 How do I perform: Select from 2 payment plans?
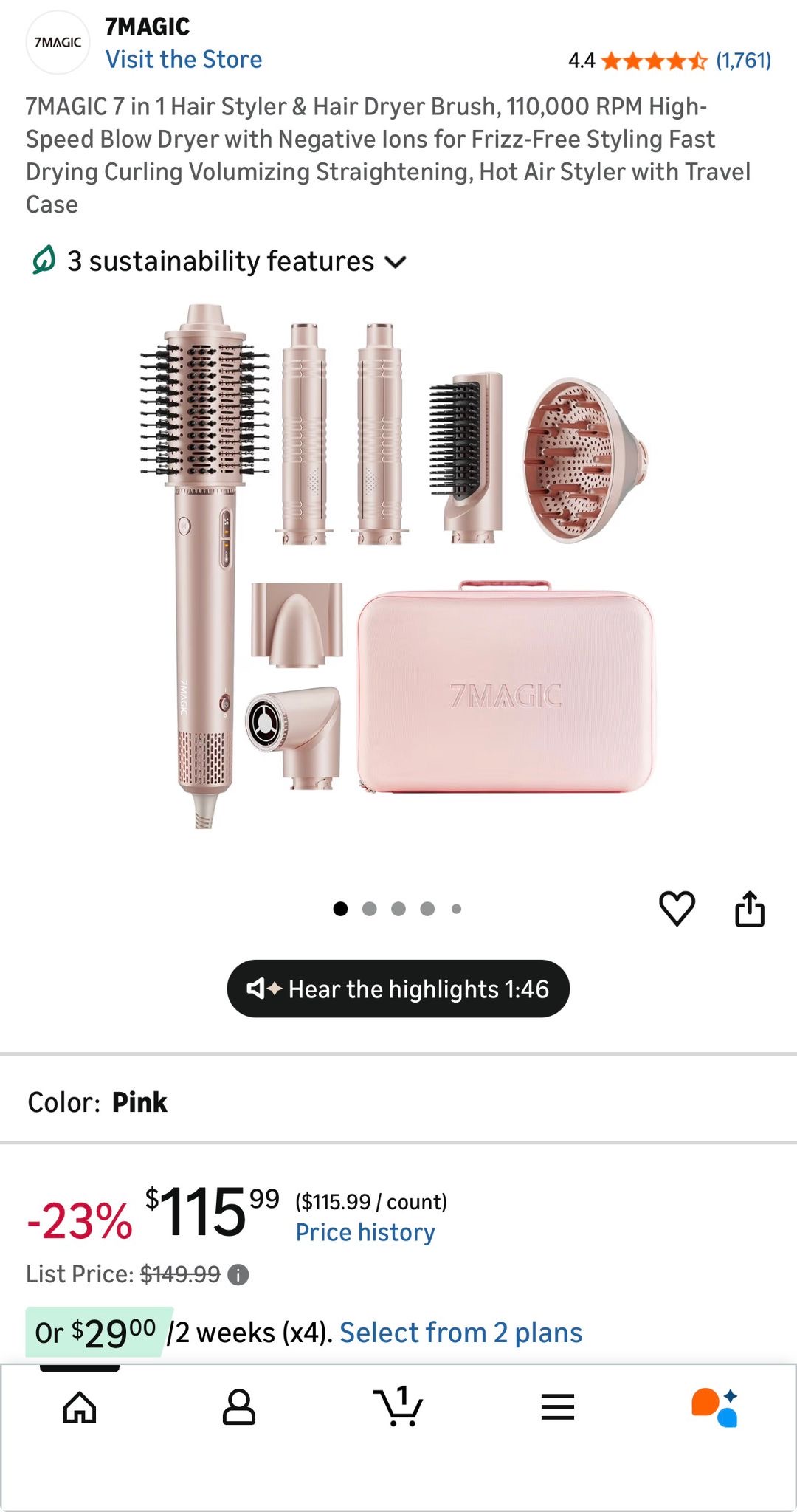point(460,1333)
